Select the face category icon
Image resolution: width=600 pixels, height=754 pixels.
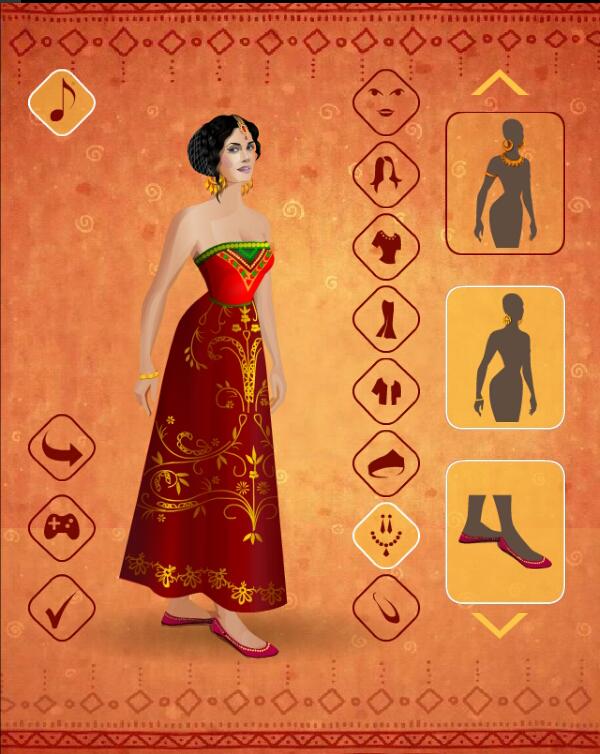pos(386,102)
